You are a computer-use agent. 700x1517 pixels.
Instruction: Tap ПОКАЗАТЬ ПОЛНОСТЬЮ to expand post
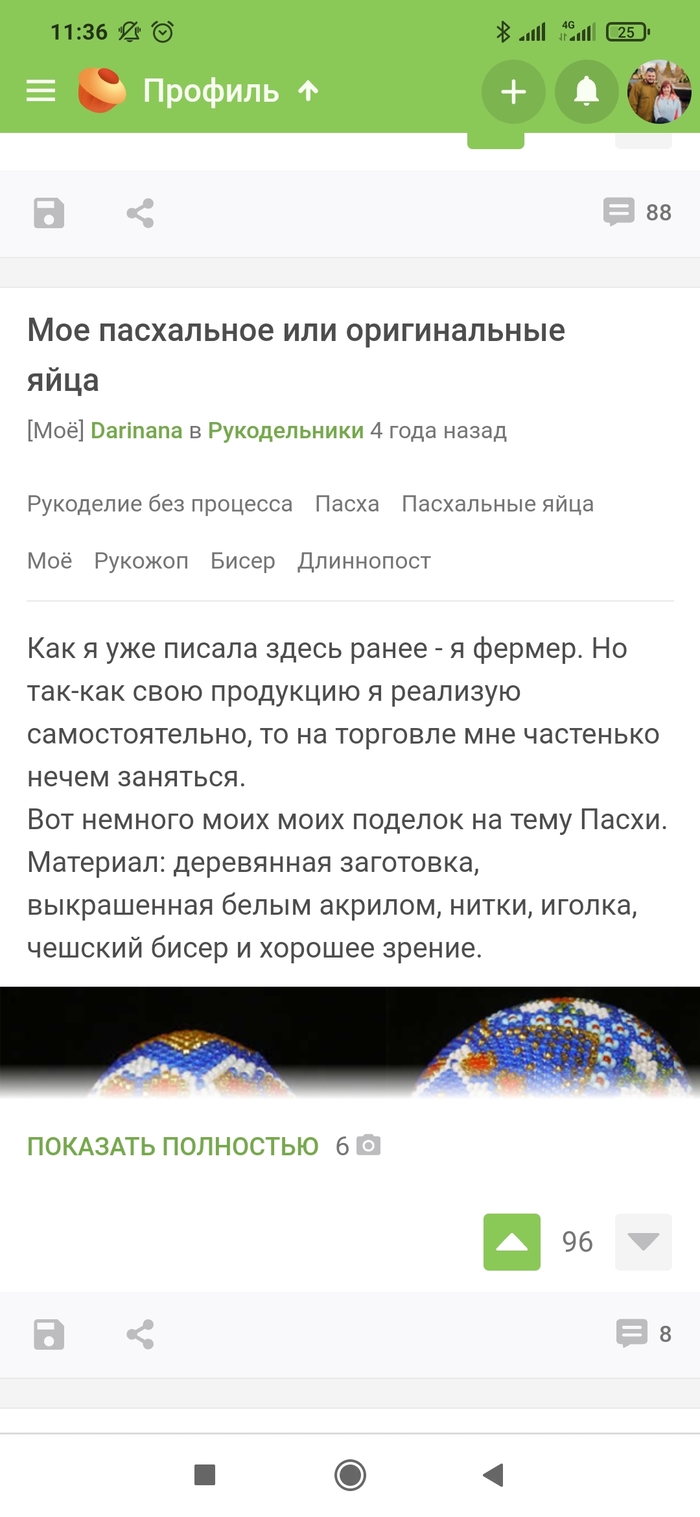(x=173, y=1146)
